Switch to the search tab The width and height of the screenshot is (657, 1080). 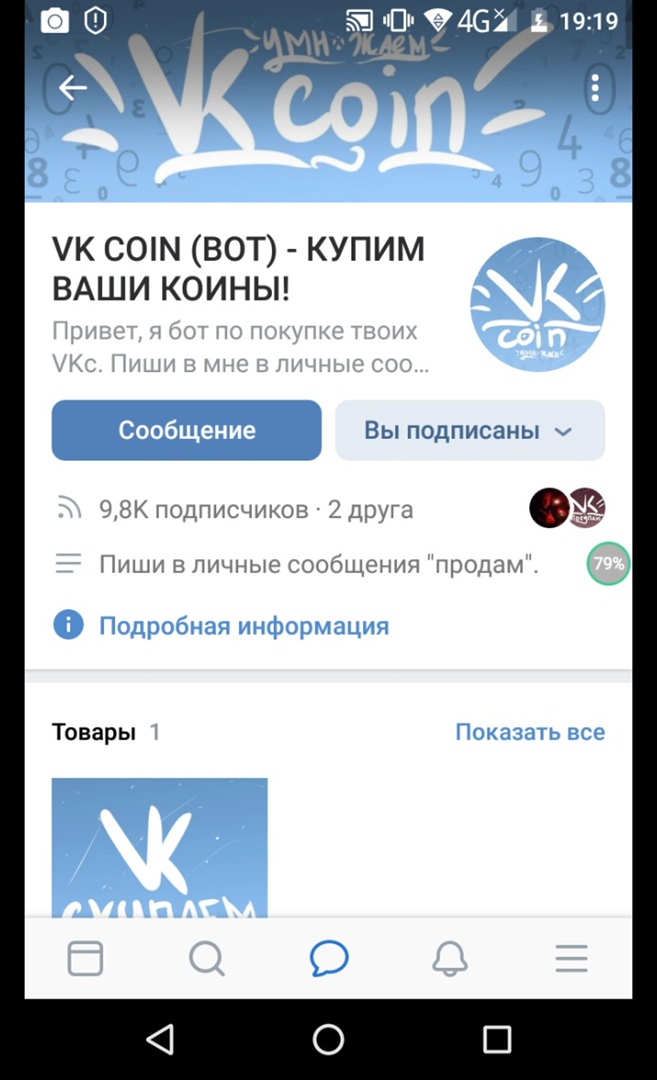click(x=207, y=959)
